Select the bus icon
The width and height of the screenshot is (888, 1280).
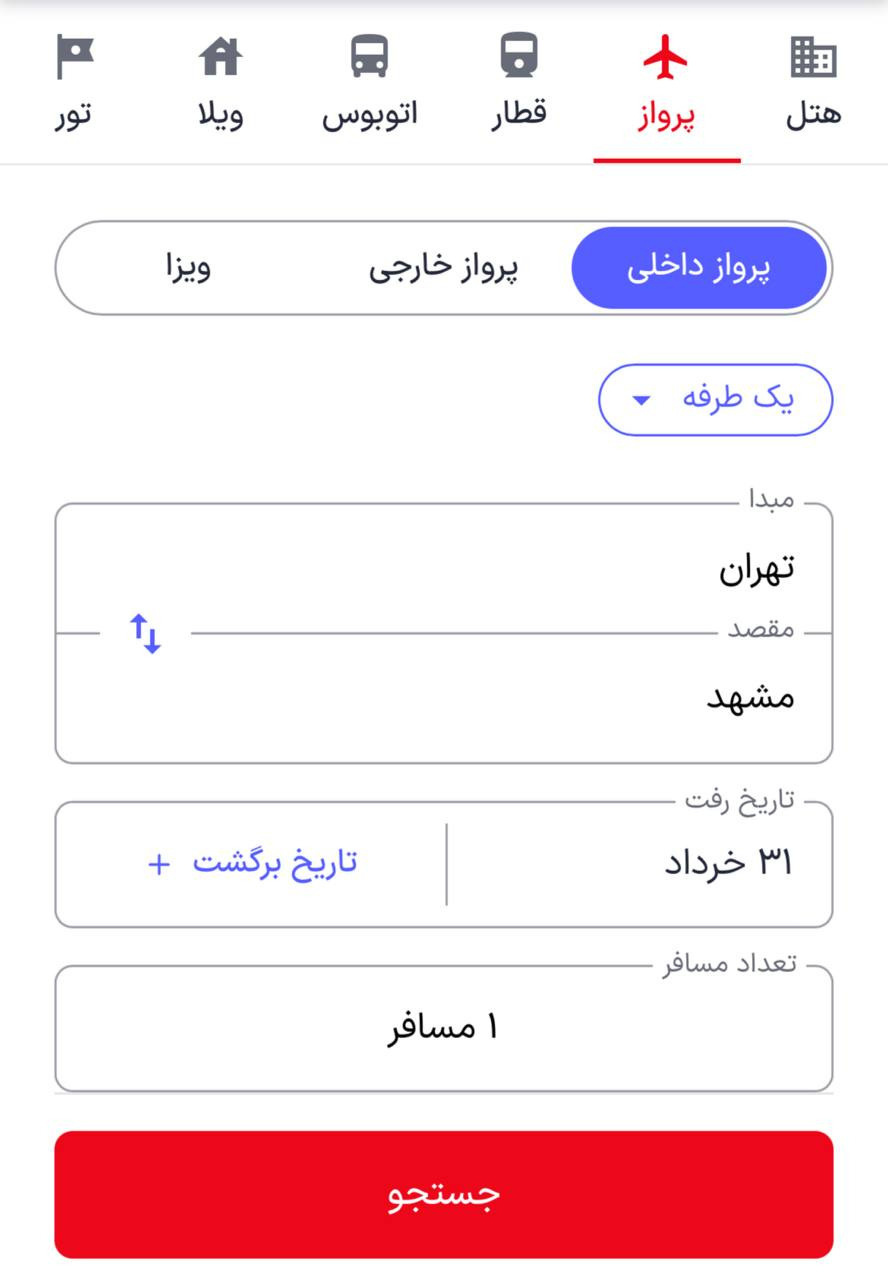[x=370, y=57]
